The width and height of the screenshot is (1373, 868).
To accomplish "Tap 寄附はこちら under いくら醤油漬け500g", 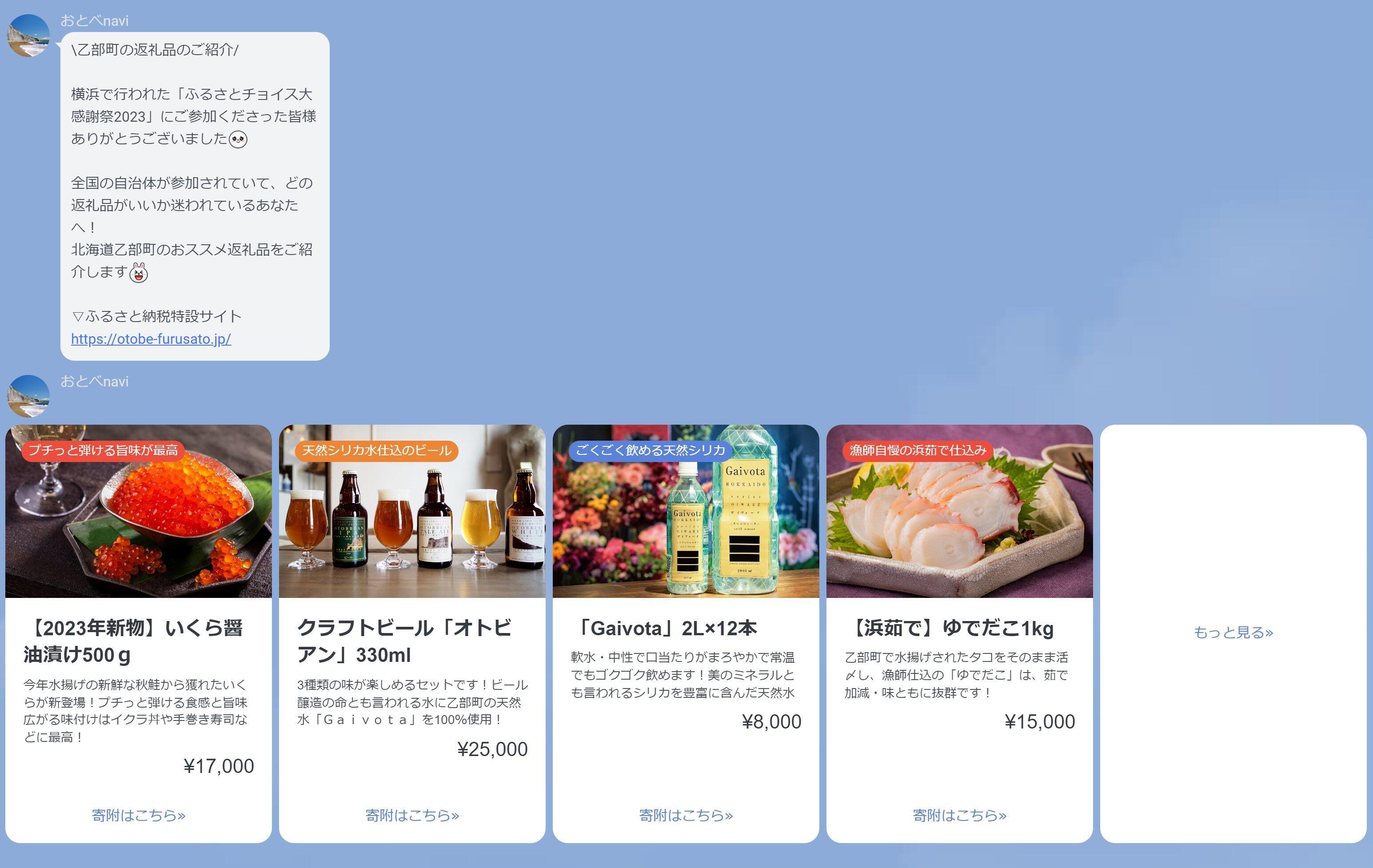I will (x=139, y=816).
